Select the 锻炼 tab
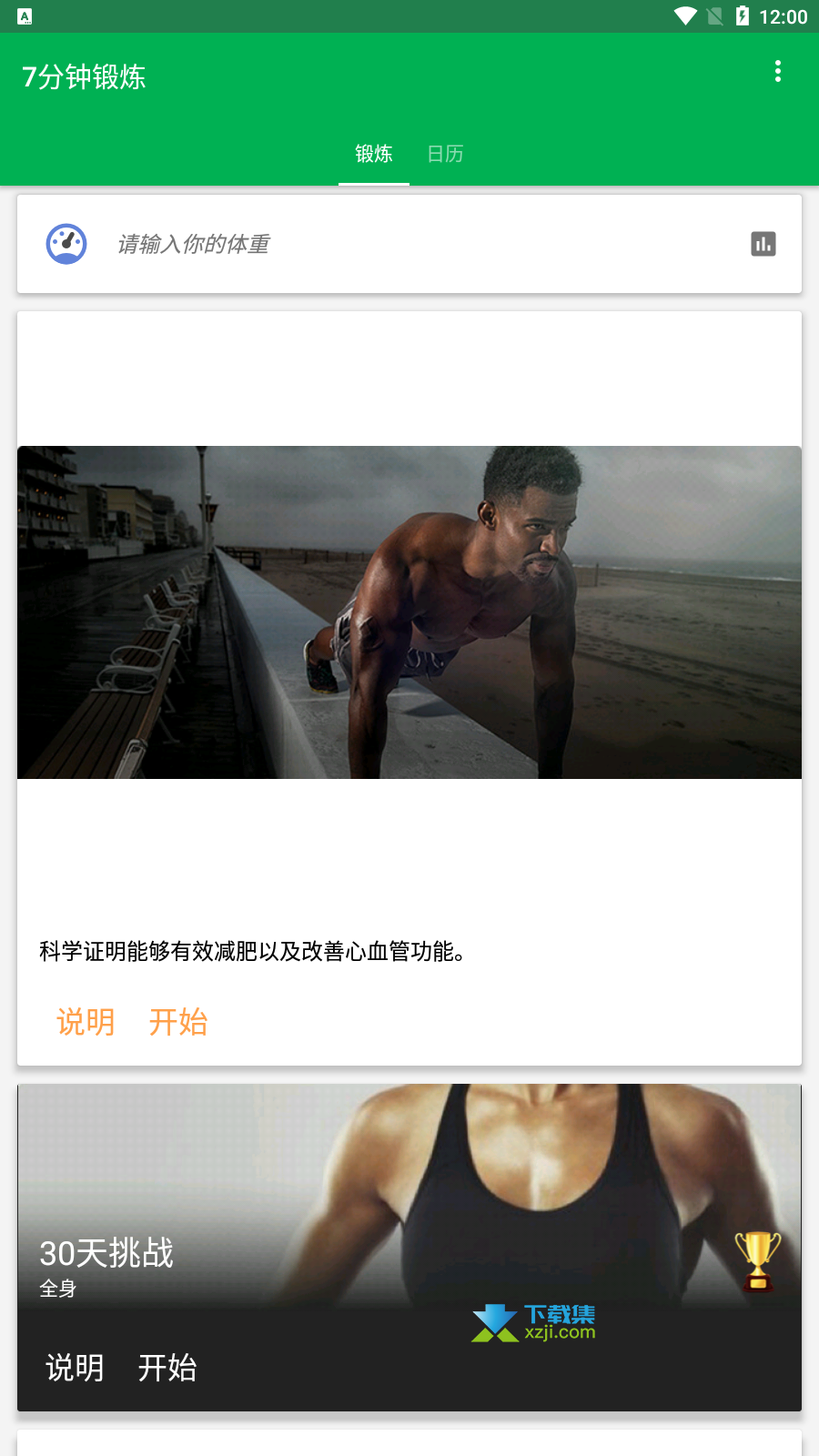The width and height of the screenshot is (819, 1456). coord(373,154)
